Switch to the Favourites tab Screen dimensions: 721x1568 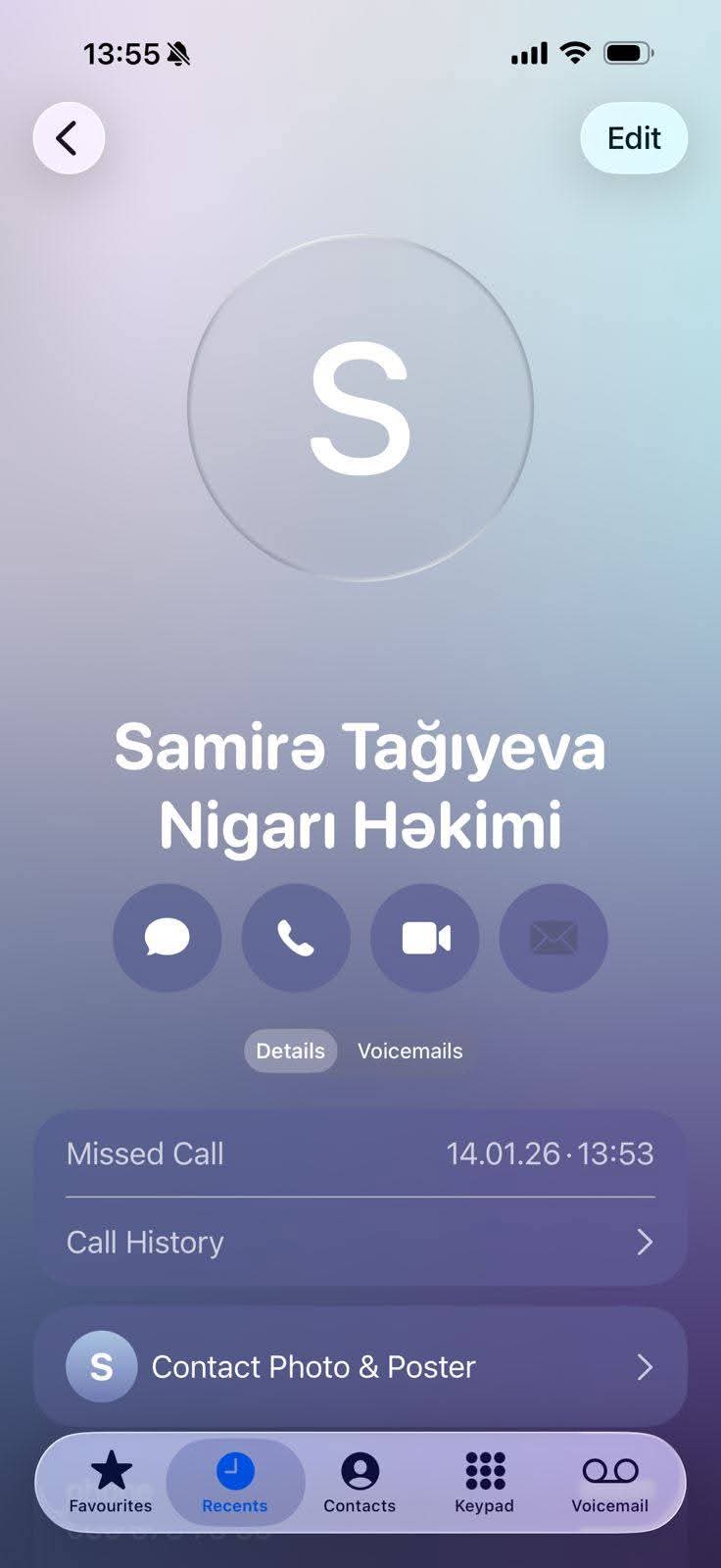(111, 1482)
